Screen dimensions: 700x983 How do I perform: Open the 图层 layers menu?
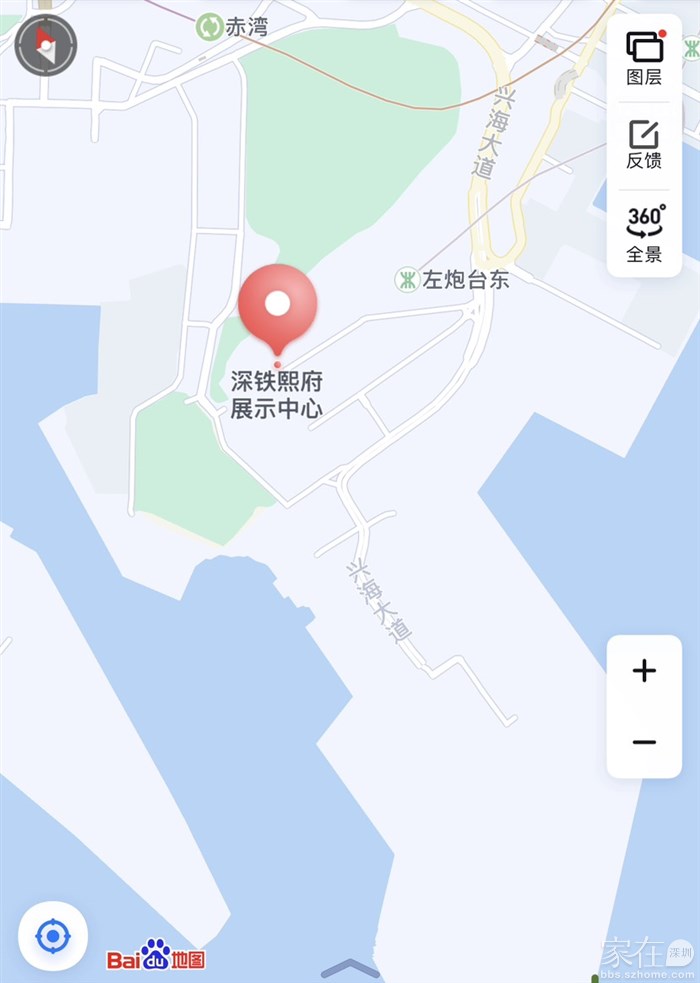pyautogui.click(x=644, y=57)
